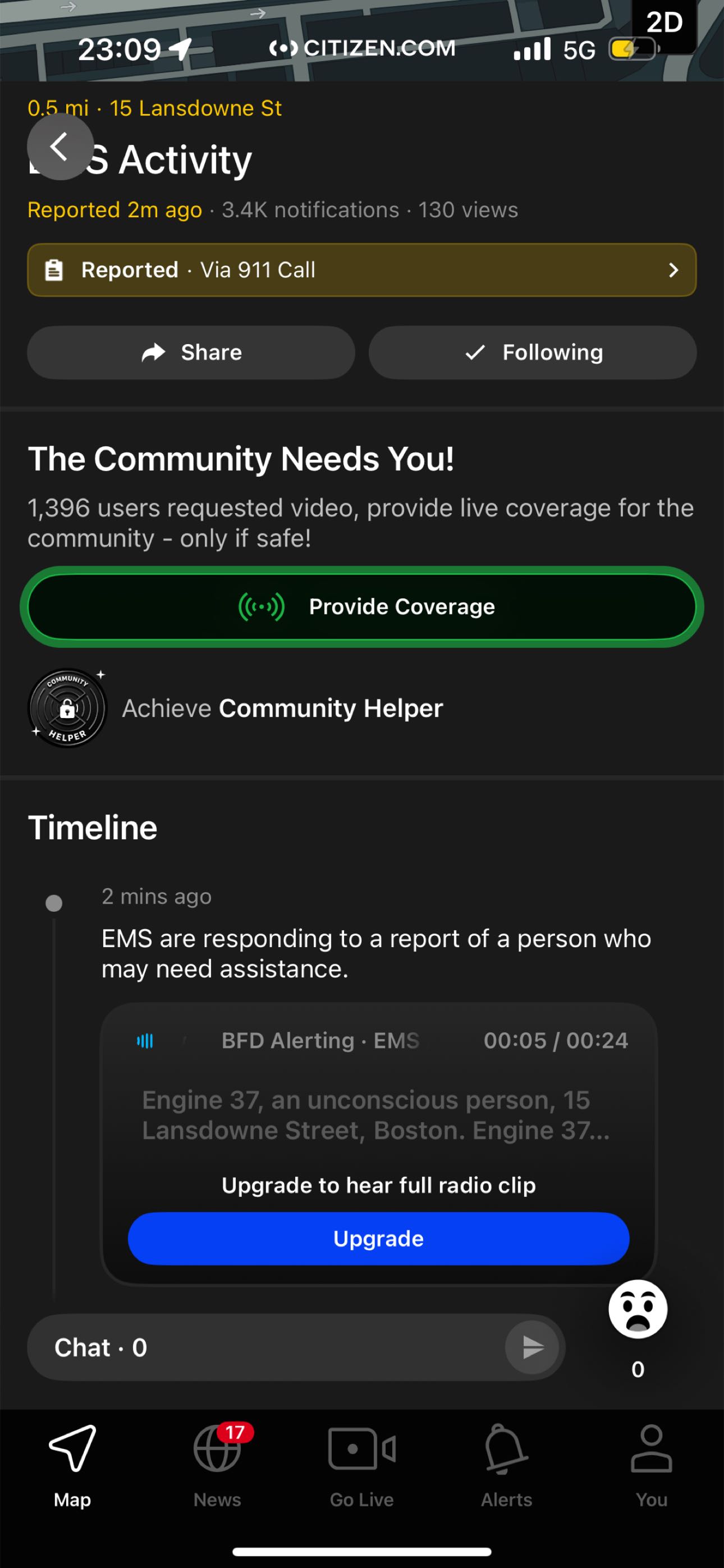Play the BFD Alerting EMS radio clip
Viewport: 724px width, 1568px height.
145,1041
